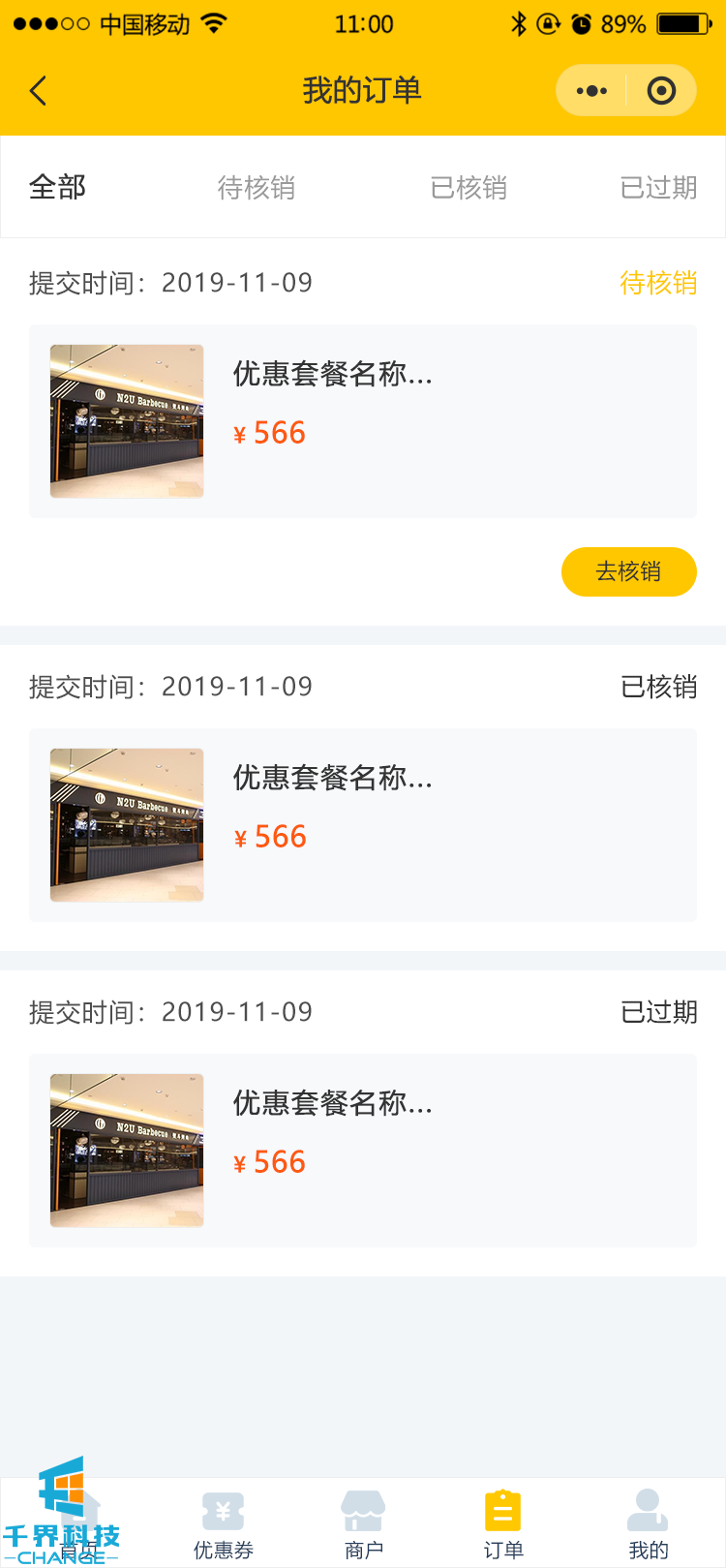
Task: Switch to the 全部 orders tab
Action: (x=58, y=187)
